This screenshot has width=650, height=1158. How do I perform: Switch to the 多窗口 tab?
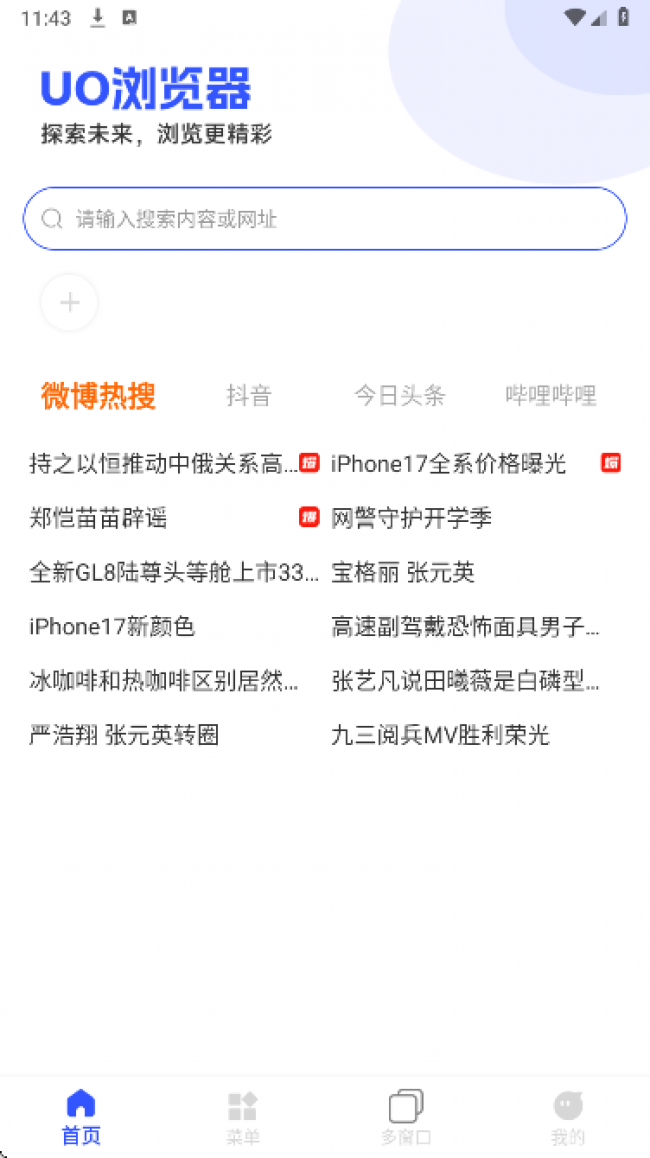click(406, 1116)
